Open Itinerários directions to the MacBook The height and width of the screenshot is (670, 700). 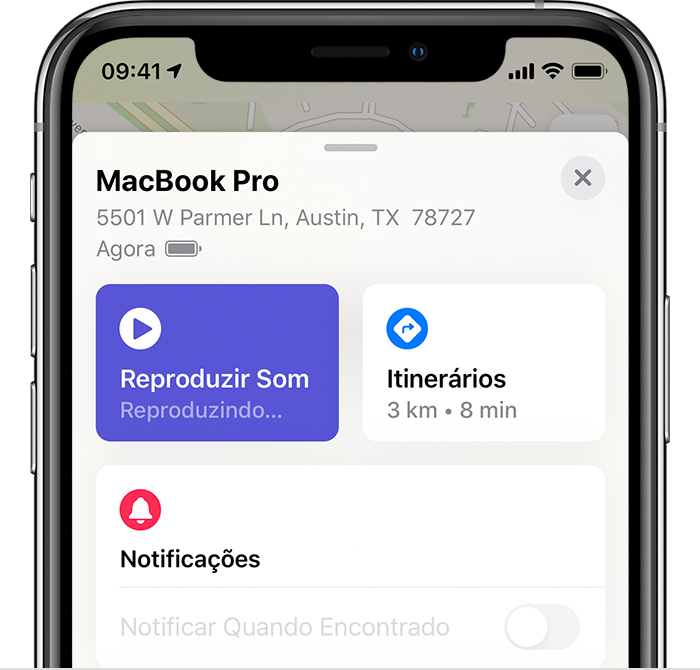pyautogui.click(x=483, y=363)
